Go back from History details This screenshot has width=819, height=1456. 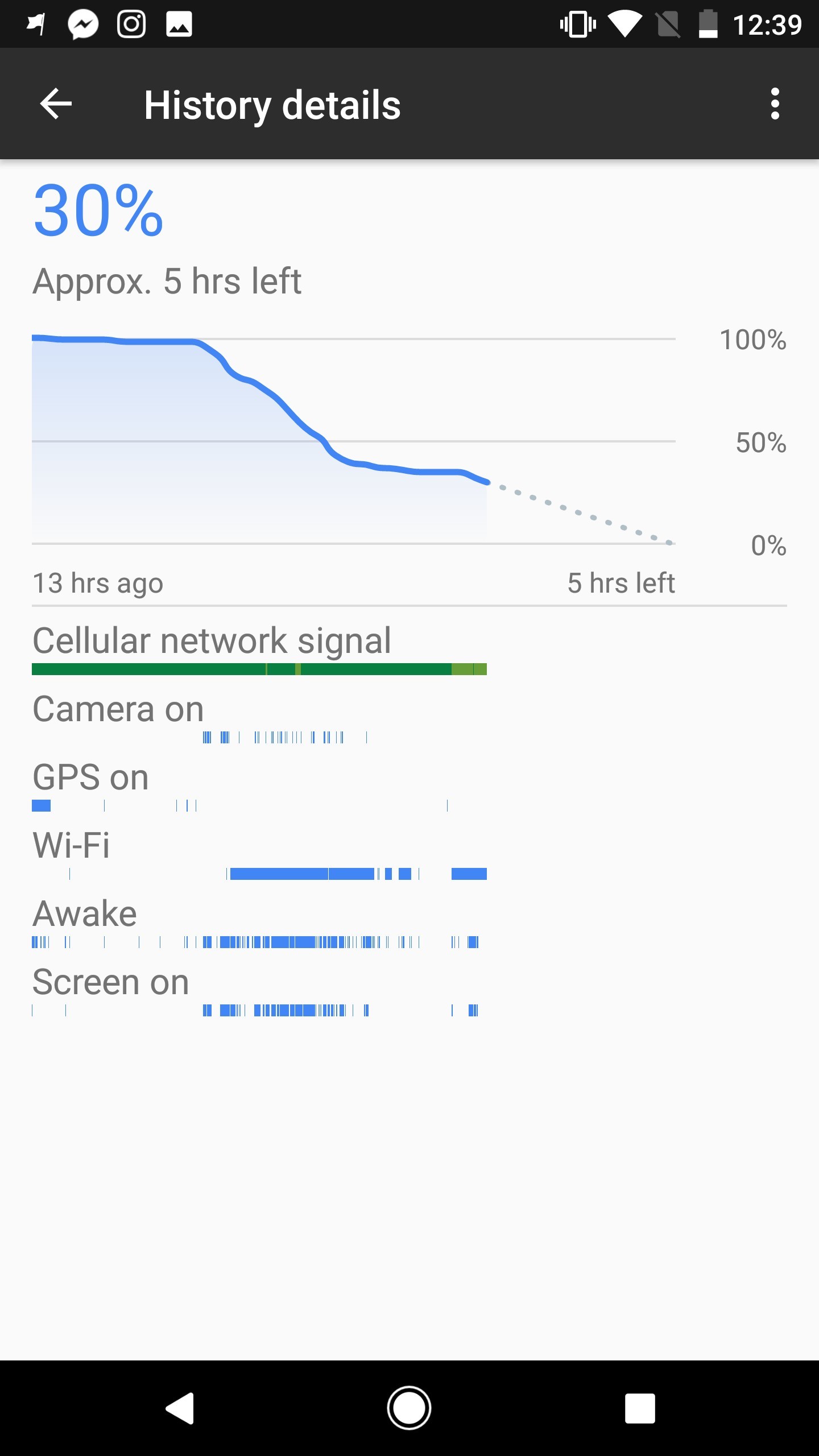[56, 104]
